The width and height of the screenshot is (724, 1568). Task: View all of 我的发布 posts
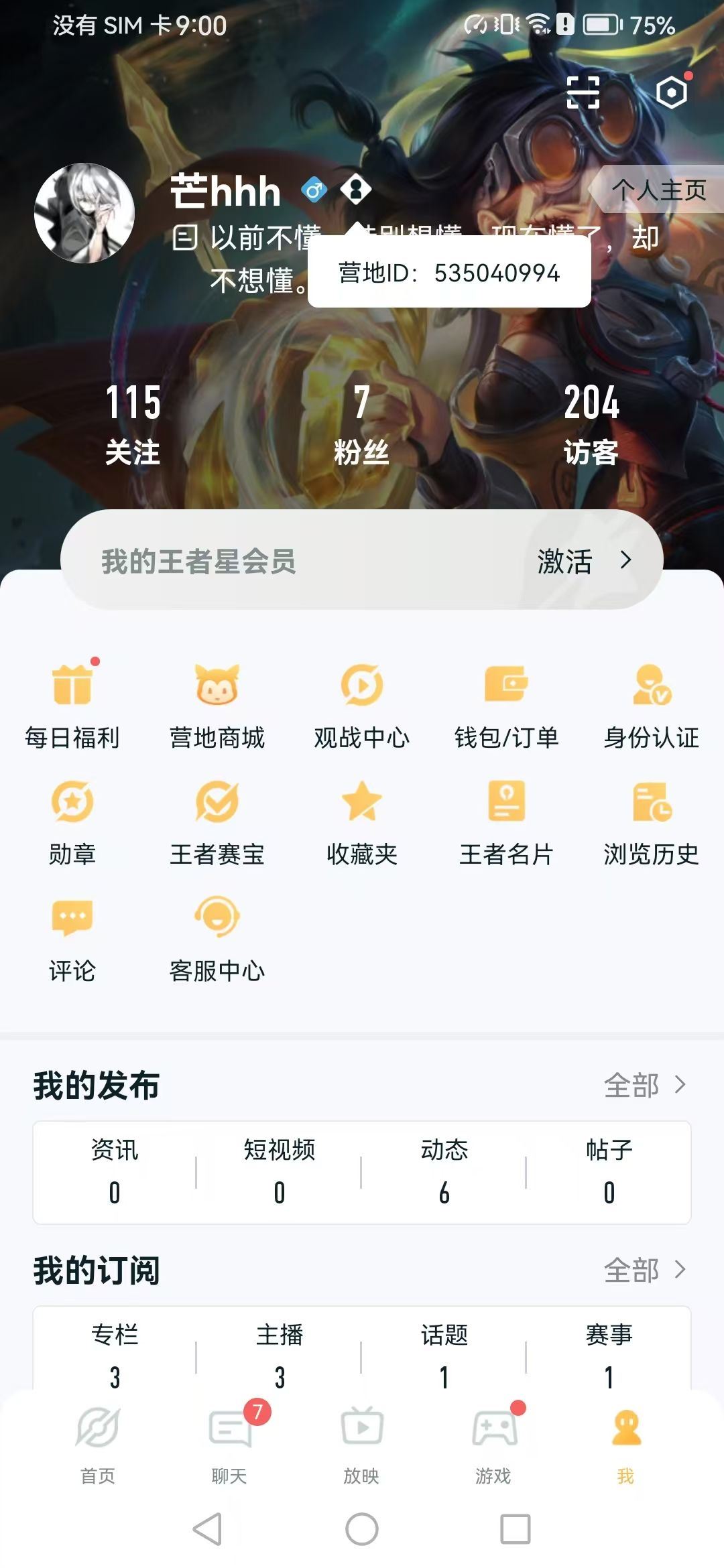644,1085
